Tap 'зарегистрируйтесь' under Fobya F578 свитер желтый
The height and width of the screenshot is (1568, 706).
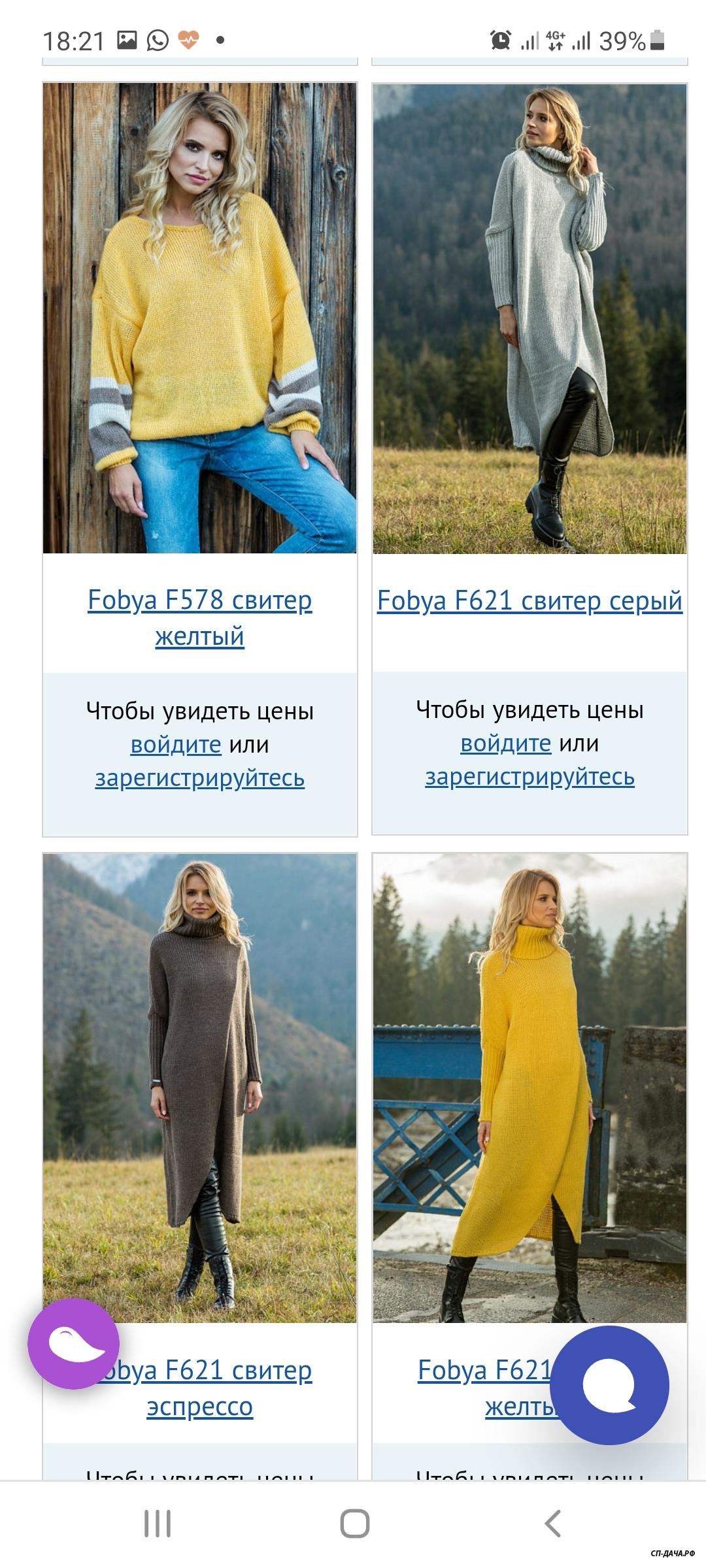coord(199,778)
